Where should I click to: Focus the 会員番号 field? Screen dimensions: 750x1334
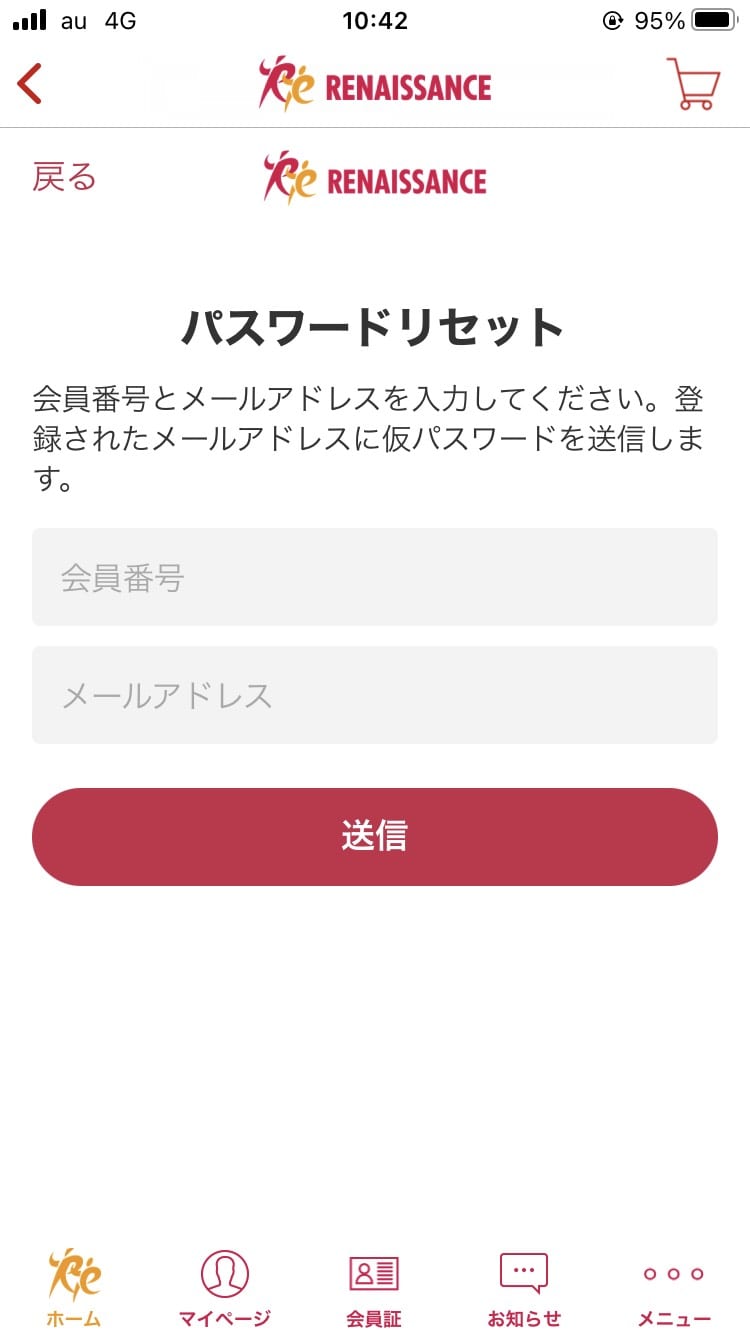pyautogui.click(x=375, y=577)
